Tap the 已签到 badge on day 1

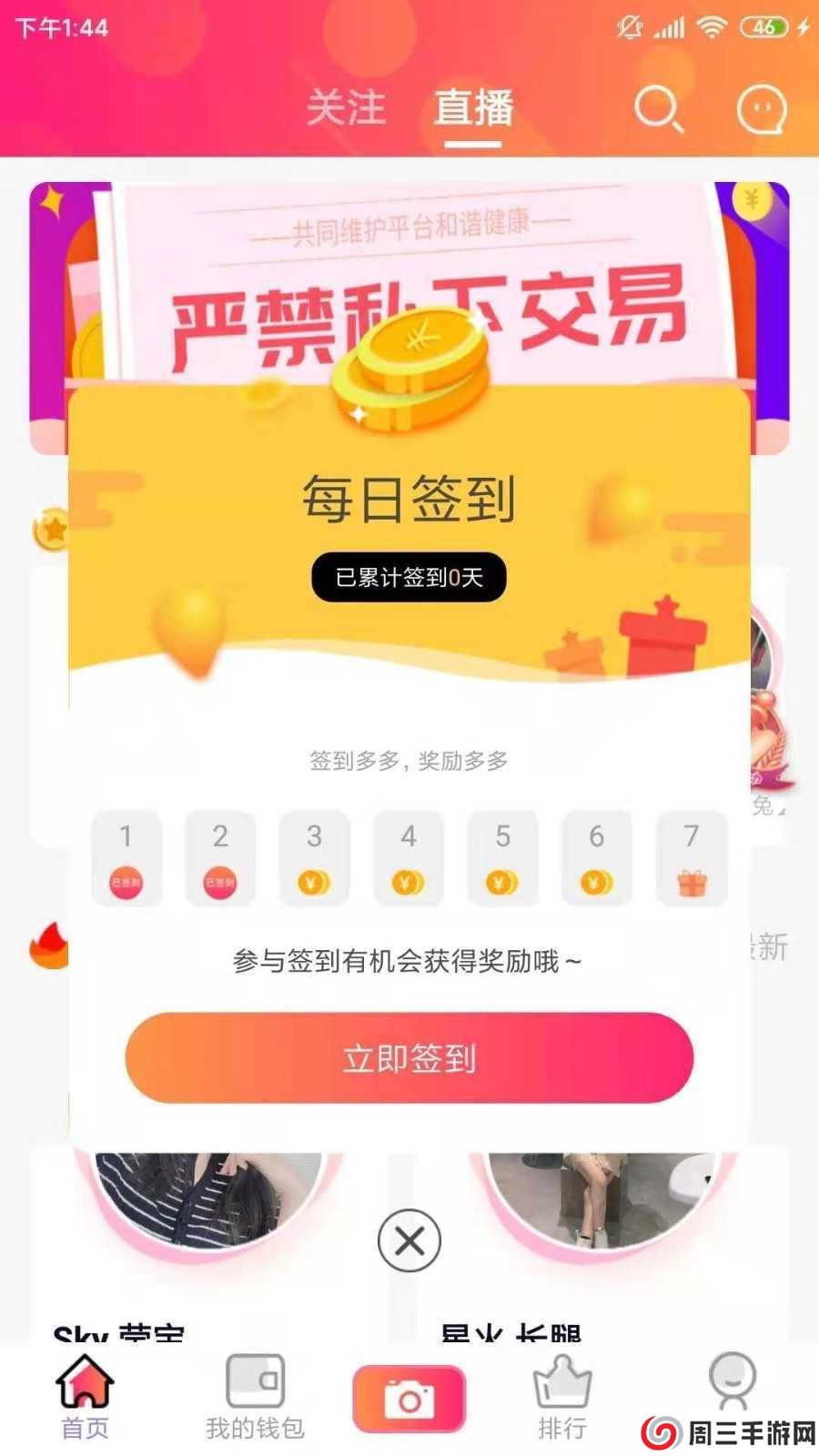pyautogui.click(x=126, y=881)
